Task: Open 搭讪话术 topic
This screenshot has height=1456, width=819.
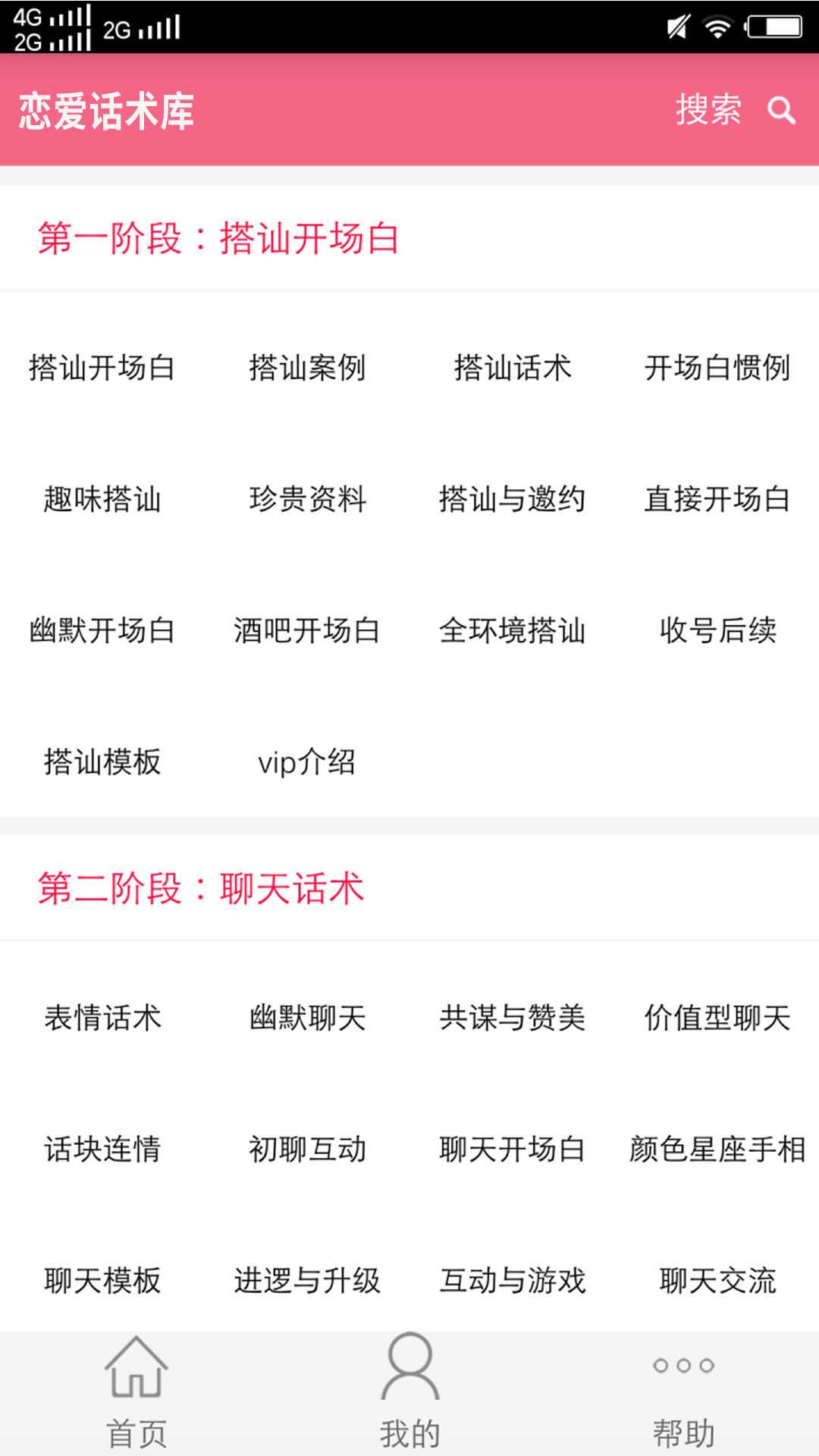Action: tap(513, 368)
